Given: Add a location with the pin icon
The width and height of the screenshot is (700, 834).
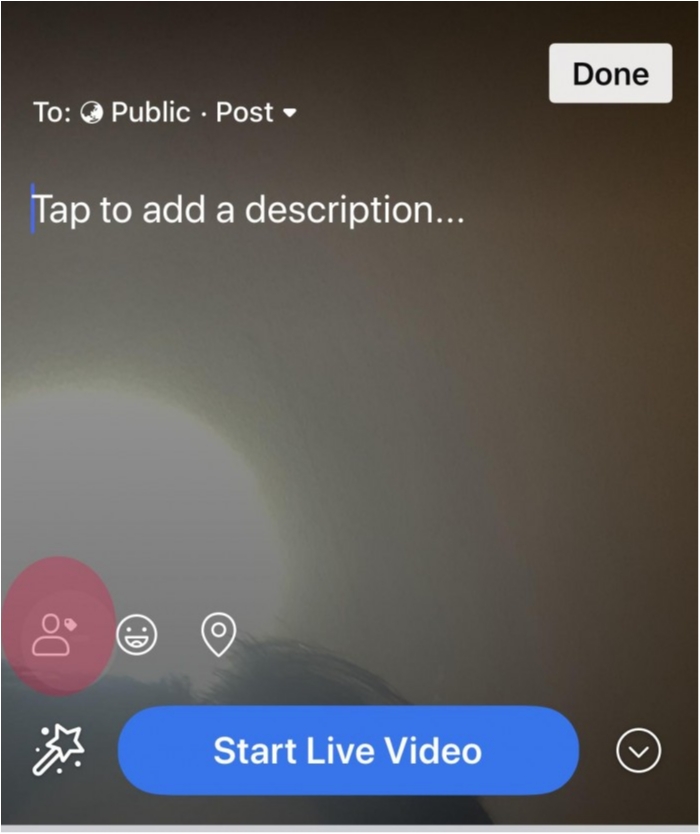Looking at the screenshot, I should coord(218,634).
